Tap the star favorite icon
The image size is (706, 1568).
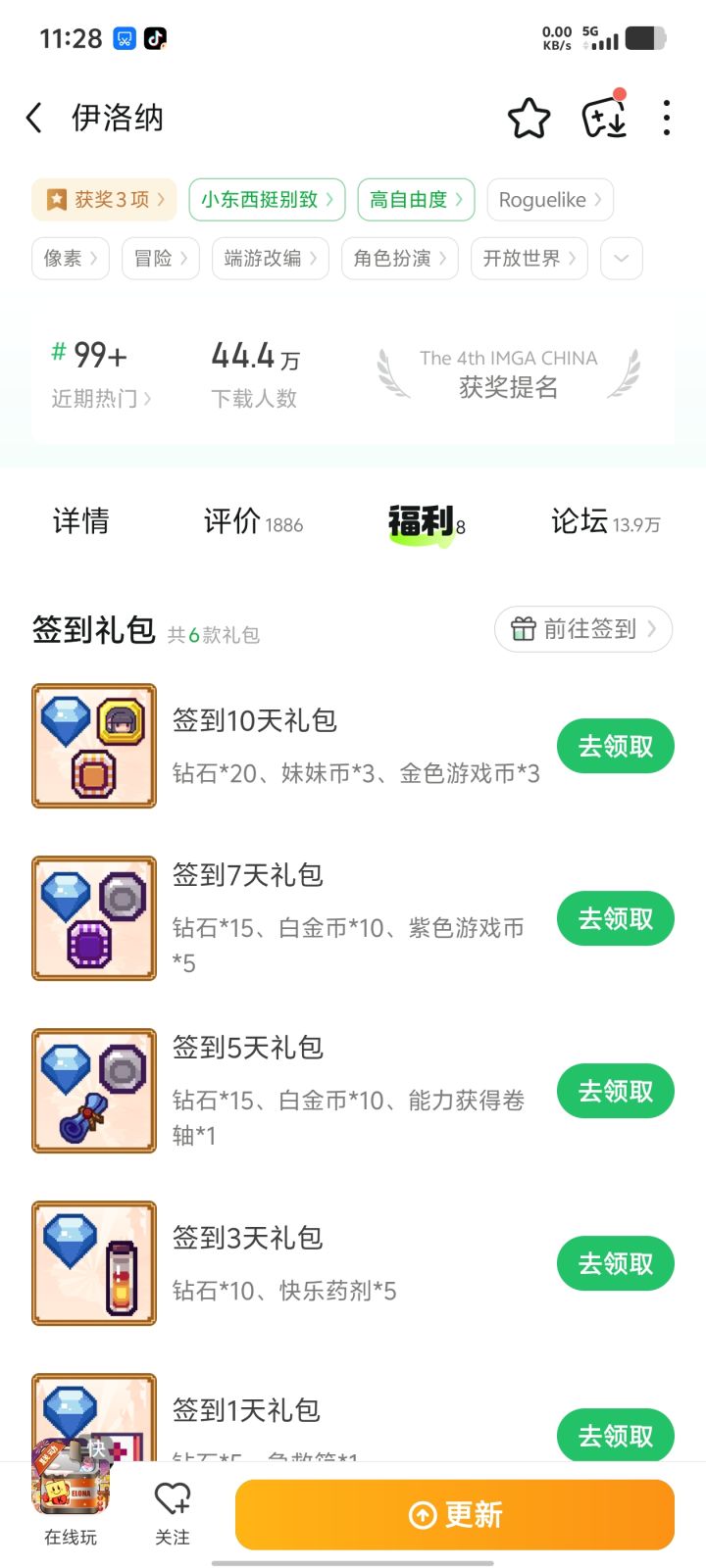529,117
